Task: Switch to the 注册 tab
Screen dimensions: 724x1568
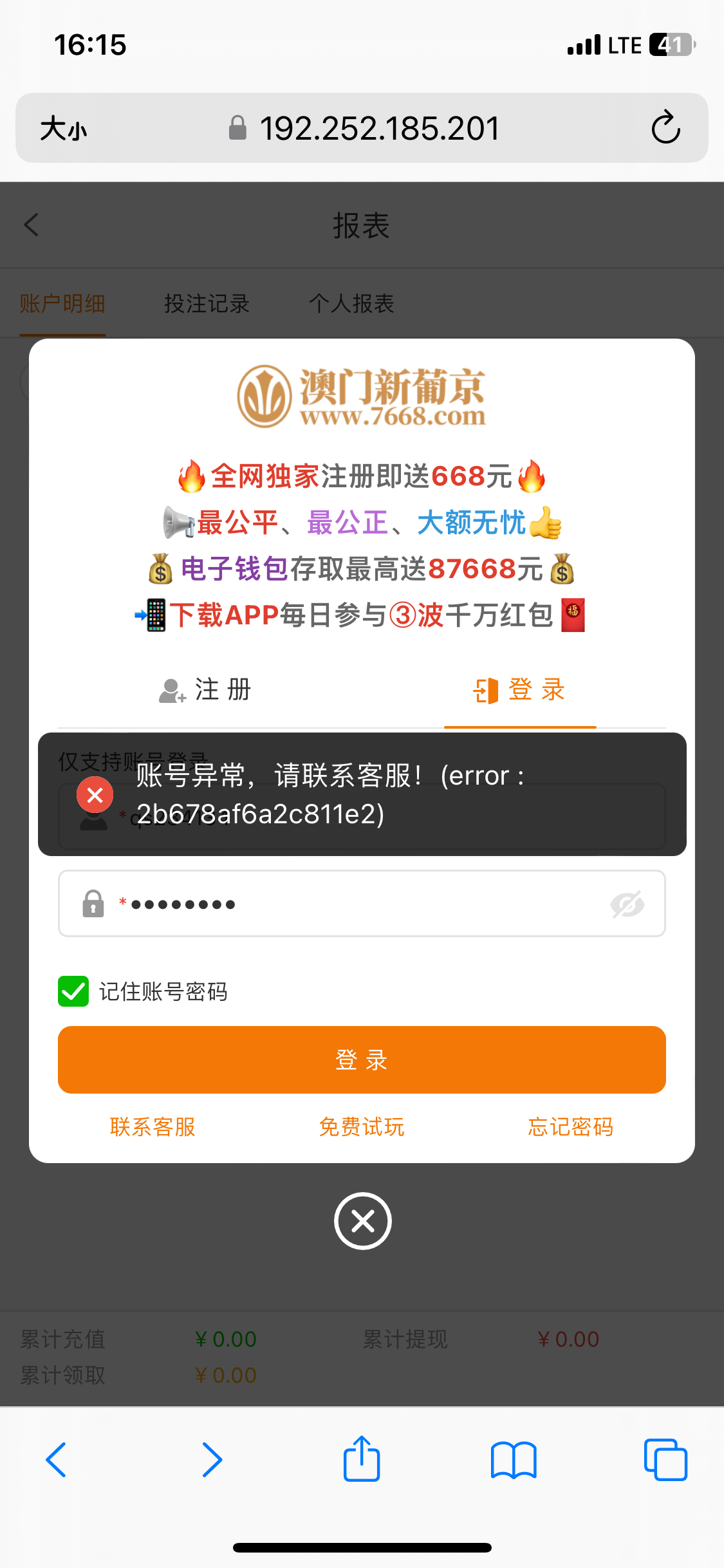Action: pyautogui.click(x=205, y=690)
